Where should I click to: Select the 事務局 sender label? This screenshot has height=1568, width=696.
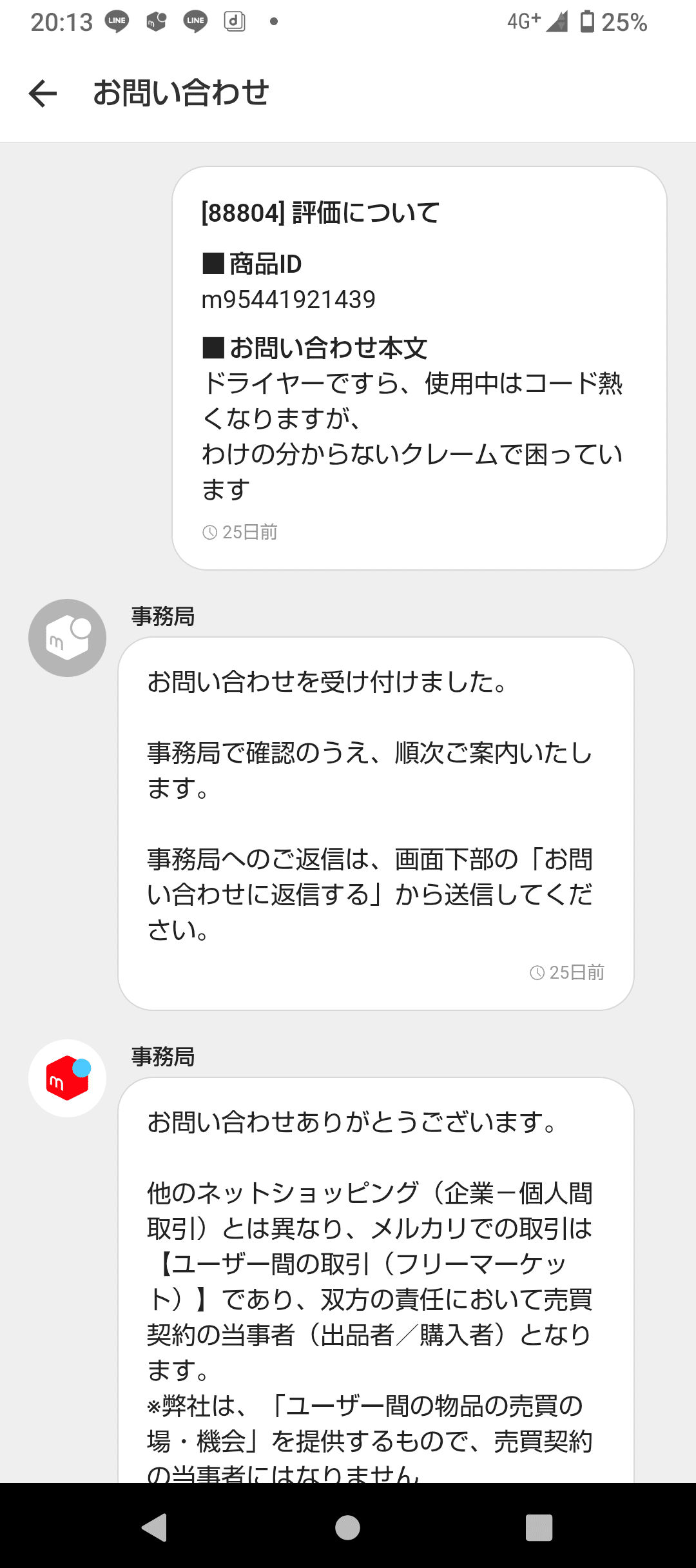161,617
